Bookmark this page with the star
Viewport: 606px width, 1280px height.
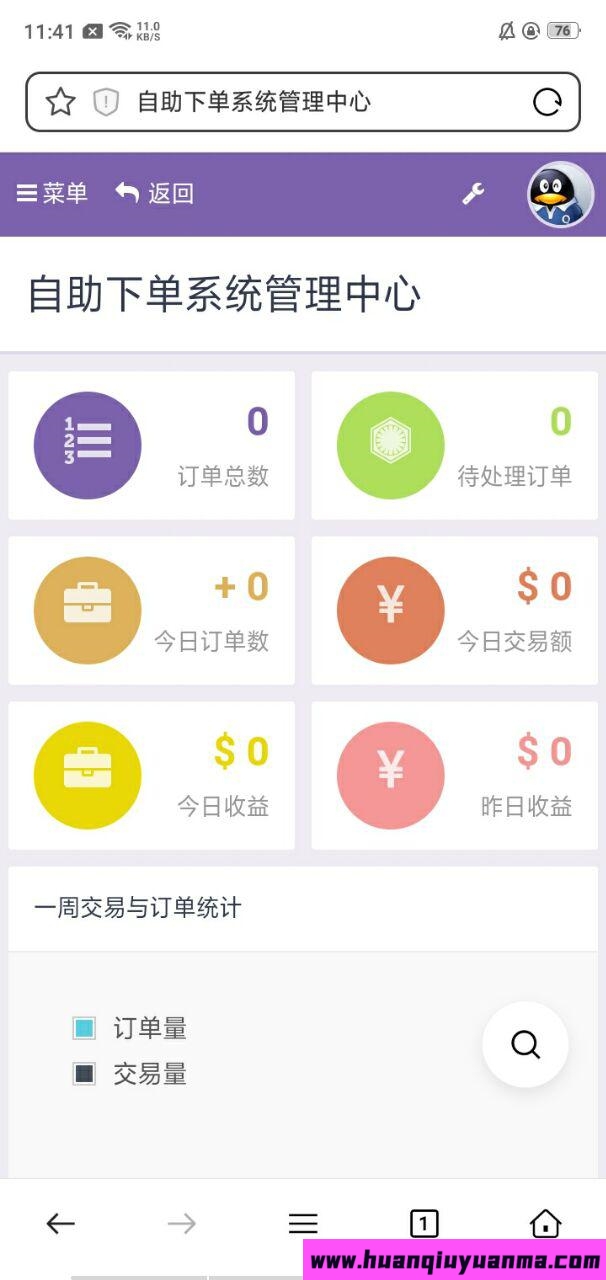[x=60, y=102]
